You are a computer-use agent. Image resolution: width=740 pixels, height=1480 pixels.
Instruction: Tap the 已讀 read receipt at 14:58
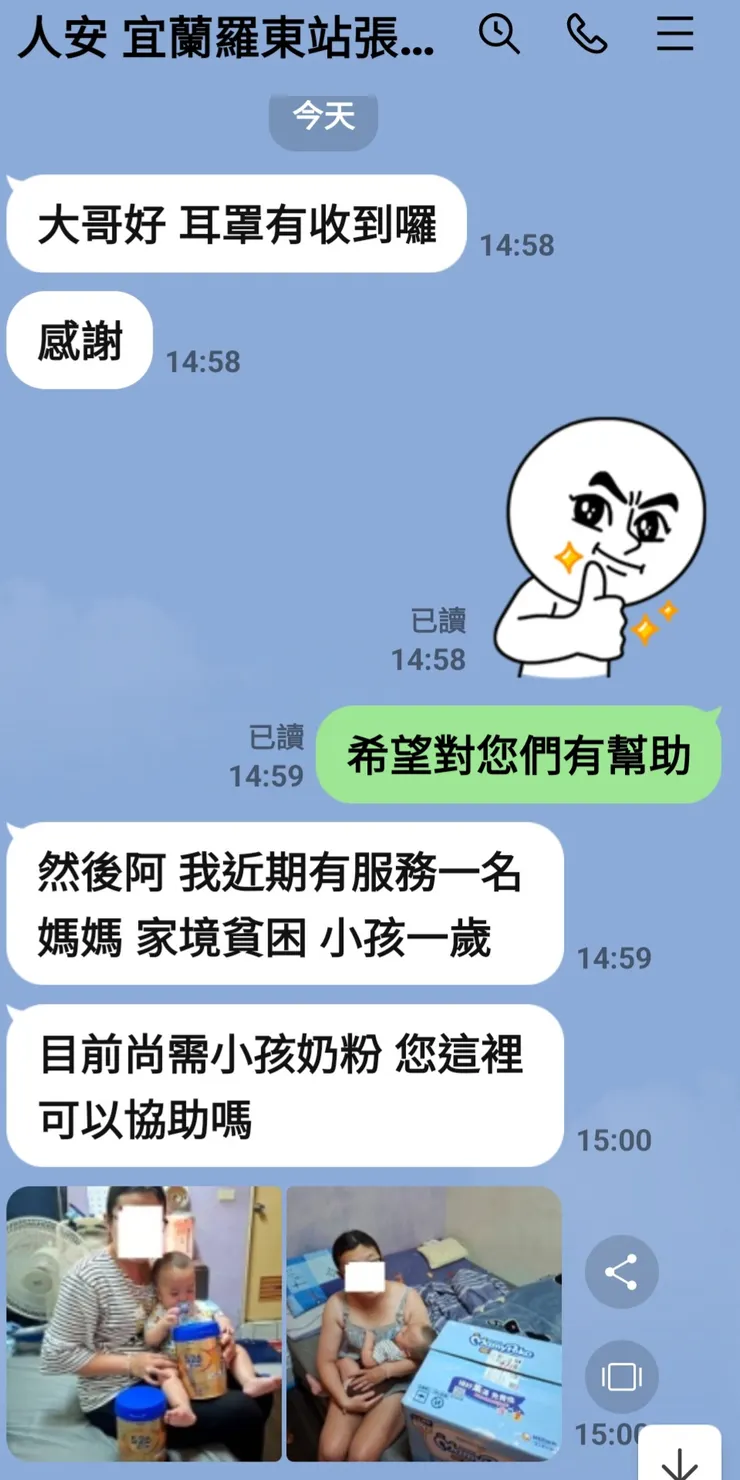pos(440,621)
